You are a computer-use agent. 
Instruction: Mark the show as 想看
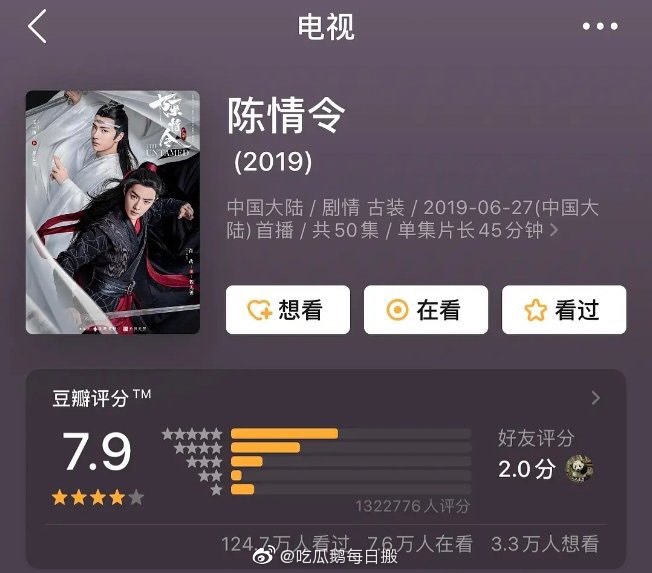coord(287,310)
